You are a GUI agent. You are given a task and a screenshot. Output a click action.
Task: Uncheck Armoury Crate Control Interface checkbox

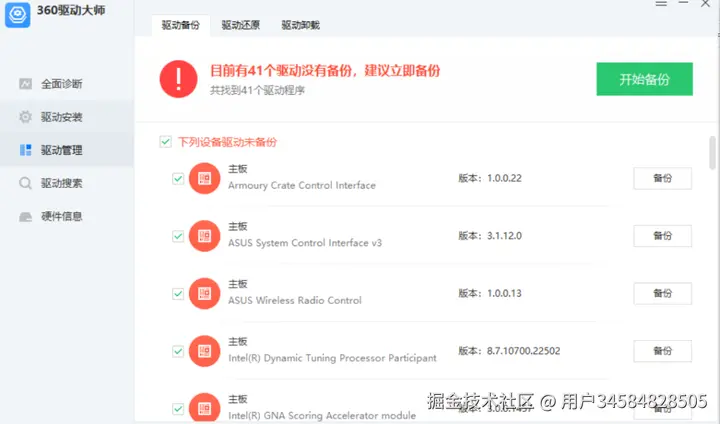point(178,179)
